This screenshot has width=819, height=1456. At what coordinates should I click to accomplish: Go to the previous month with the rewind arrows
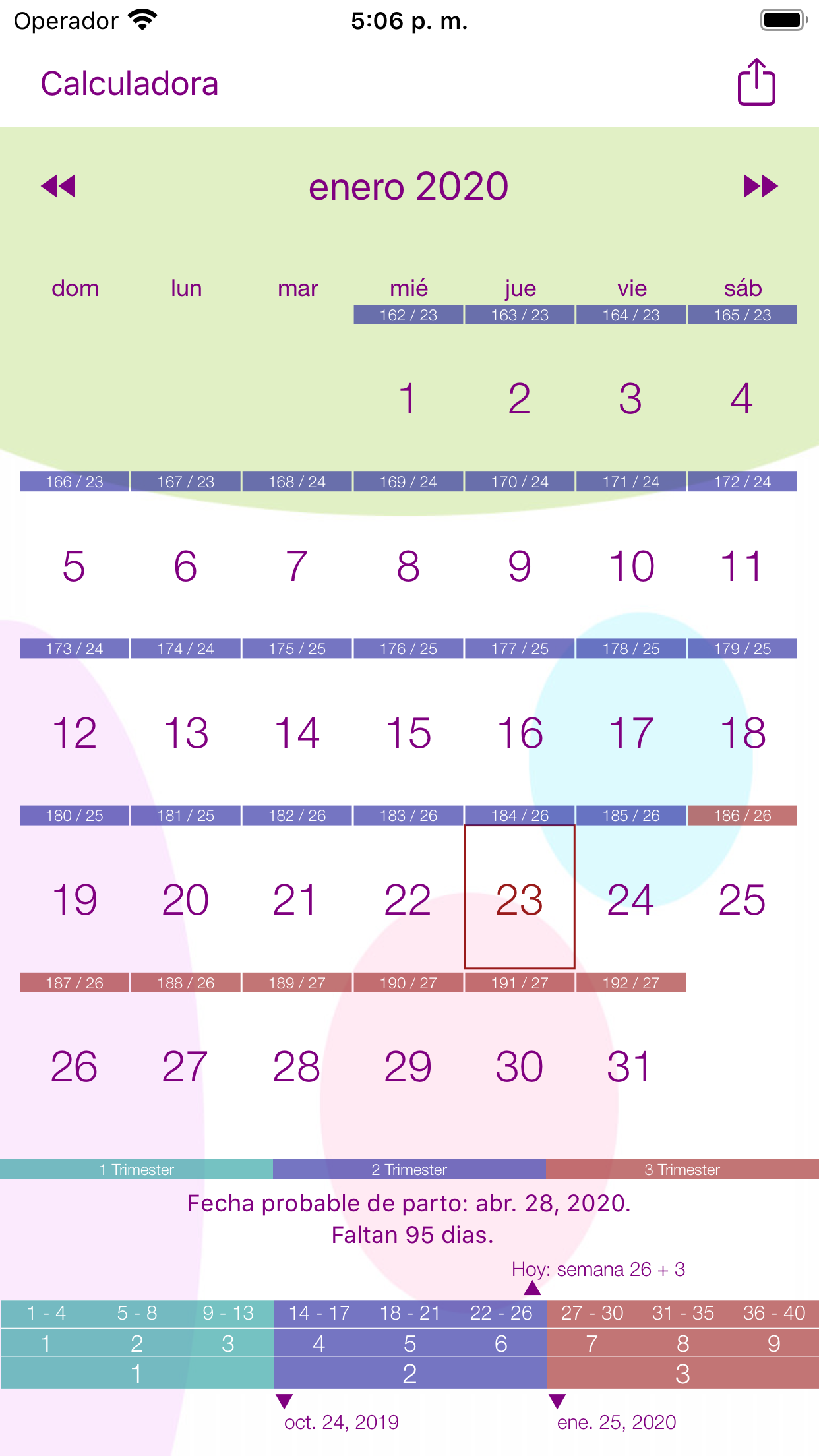point(59,187)
